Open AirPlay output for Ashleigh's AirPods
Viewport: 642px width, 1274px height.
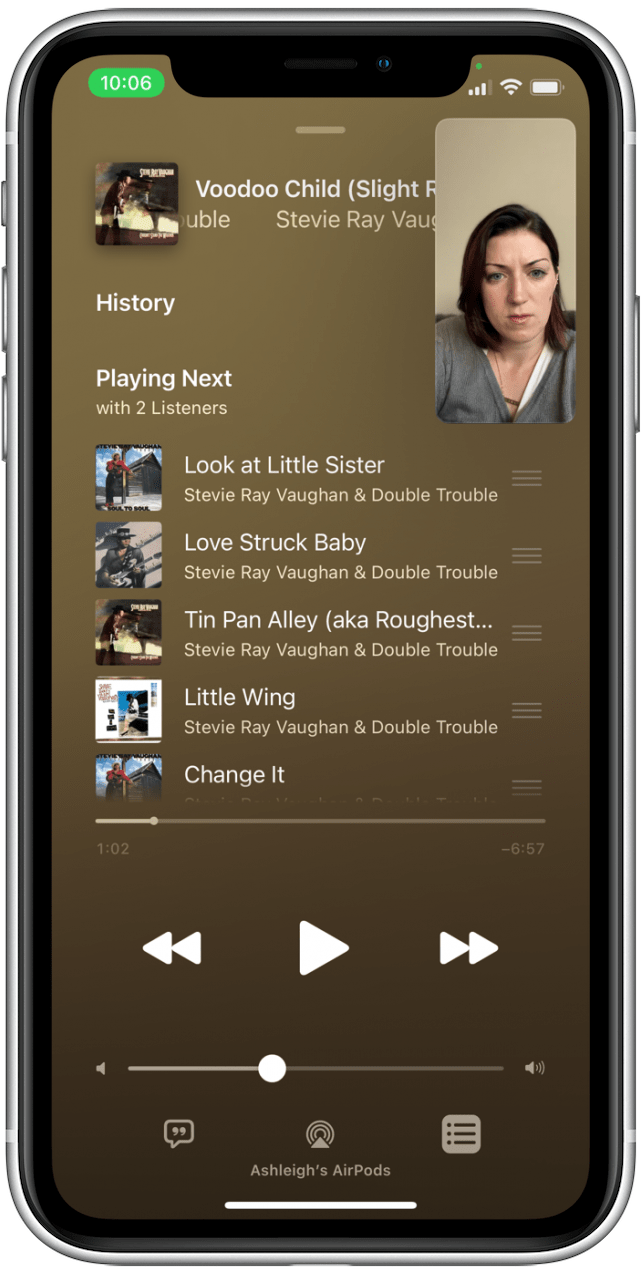tap(320, 1135)
